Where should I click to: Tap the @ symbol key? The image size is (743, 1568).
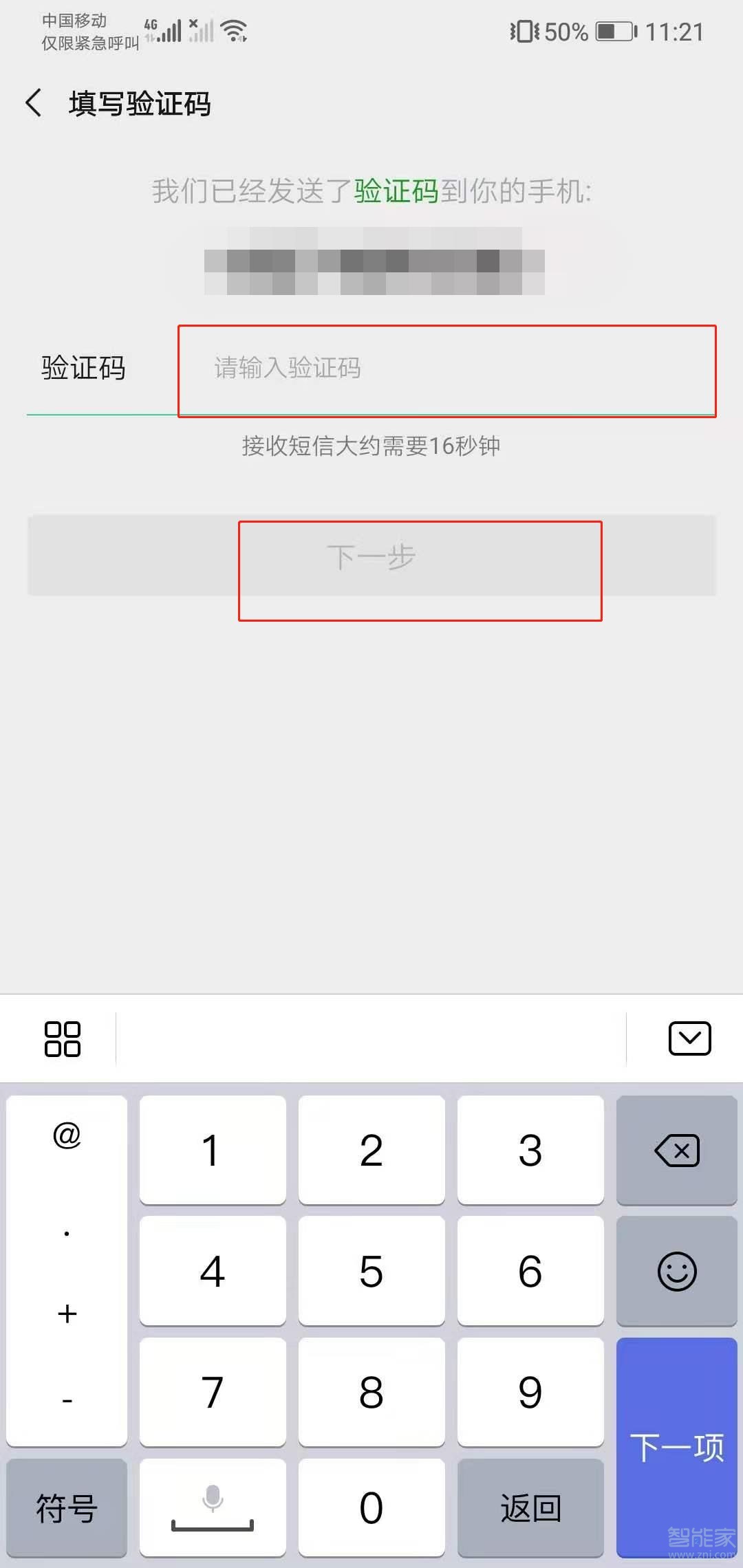[x=65, y=1135]
